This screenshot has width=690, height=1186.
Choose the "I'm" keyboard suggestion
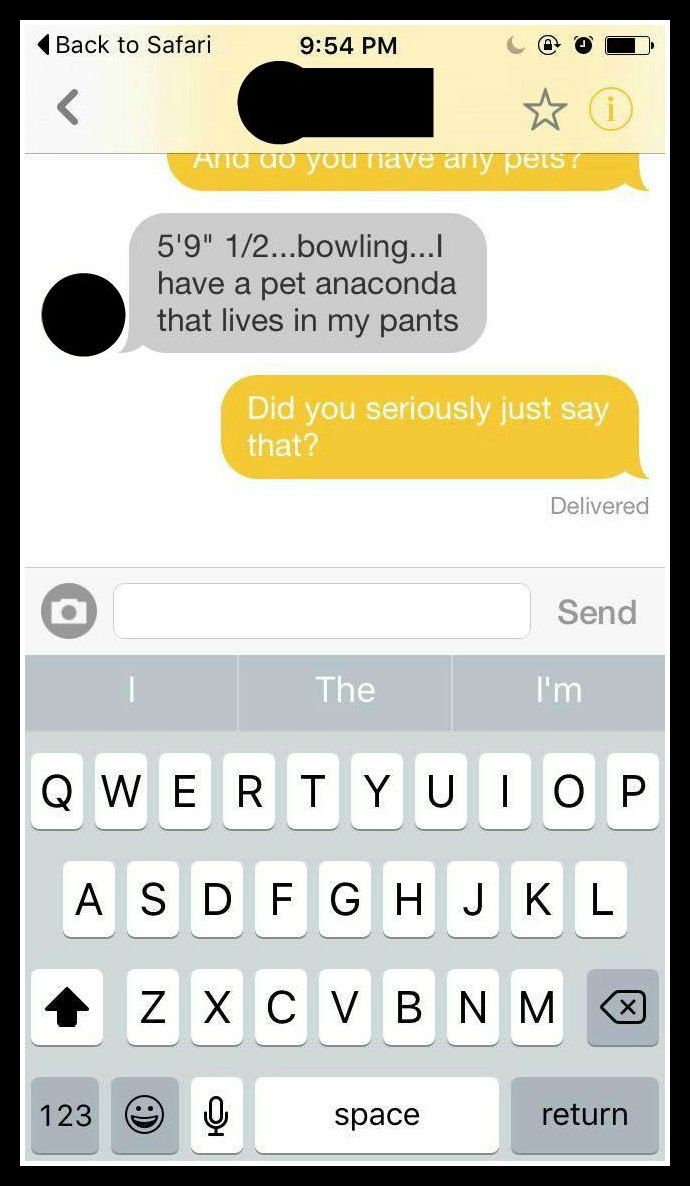(558, 691)
